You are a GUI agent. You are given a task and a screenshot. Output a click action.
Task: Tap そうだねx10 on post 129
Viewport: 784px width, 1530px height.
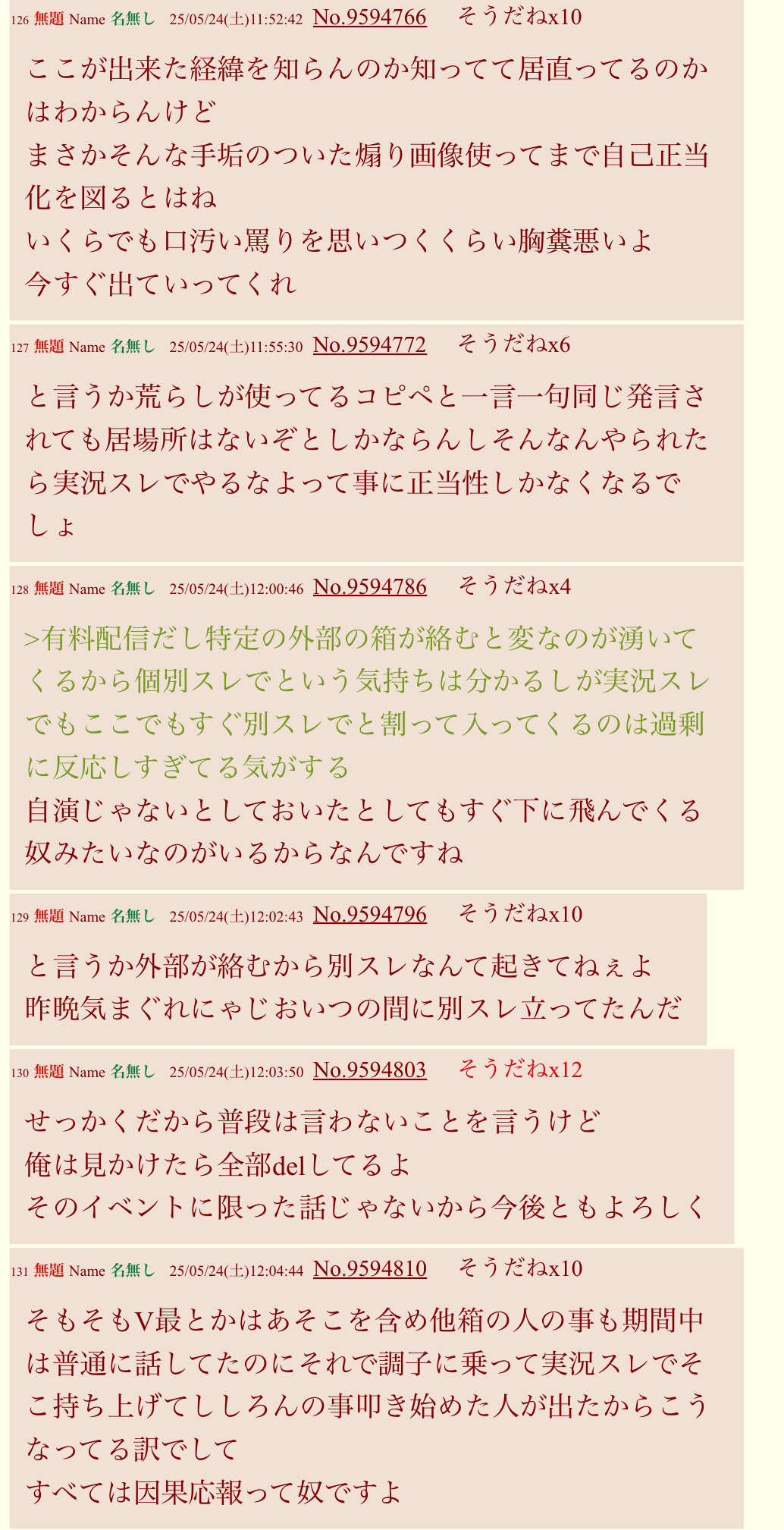coord(520,914)
